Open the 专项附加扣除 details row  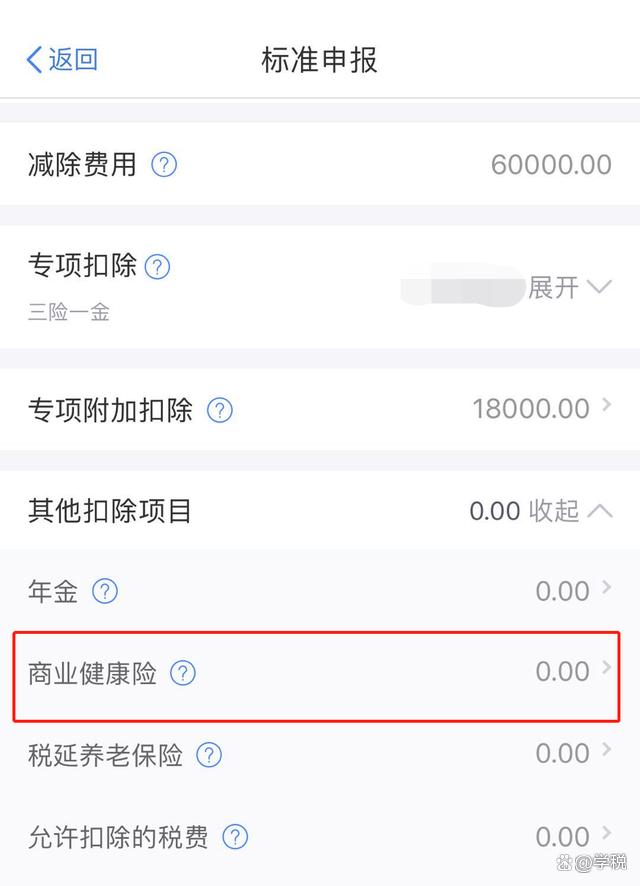[540, 408]
